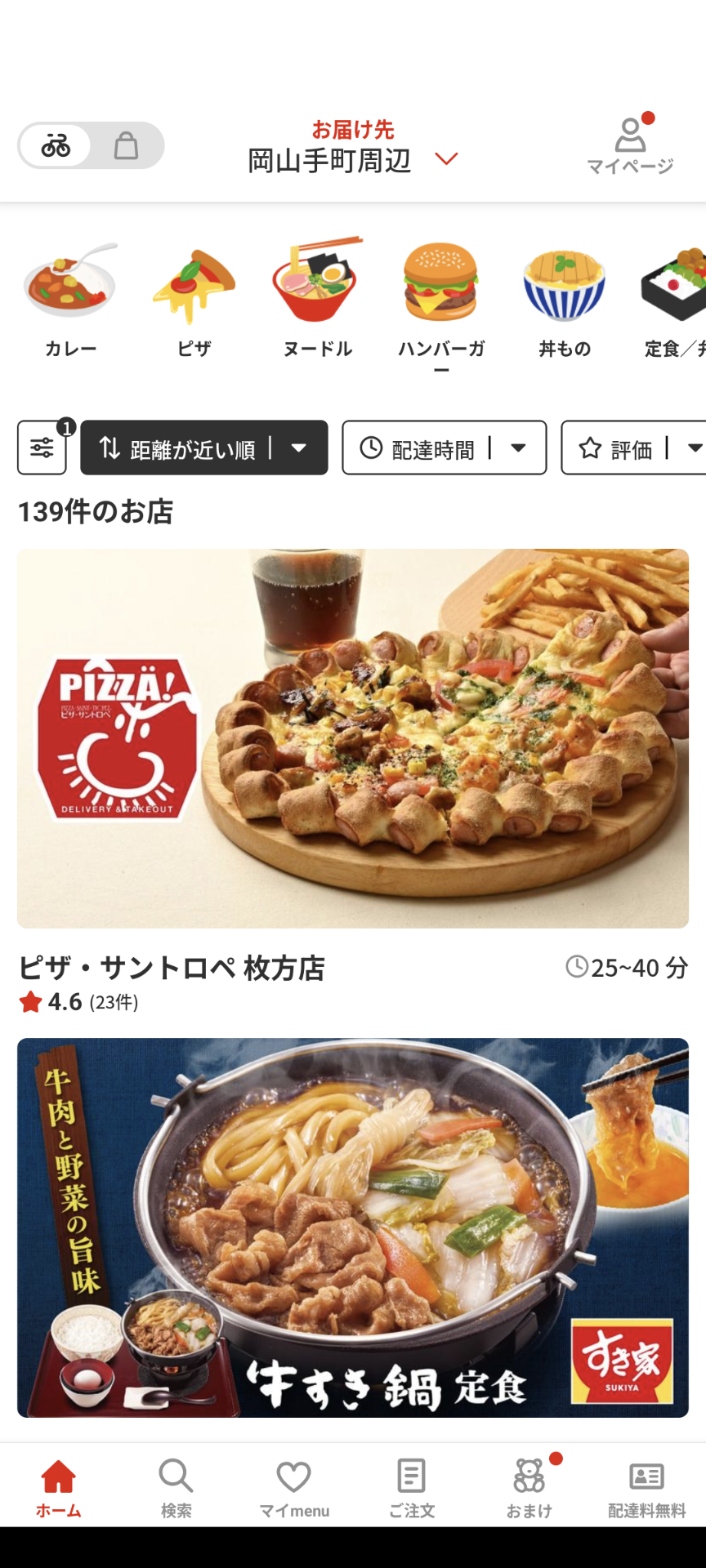Screen dimensions: 706x1568
Task: Open the 丼もの category
Action: 565,300
